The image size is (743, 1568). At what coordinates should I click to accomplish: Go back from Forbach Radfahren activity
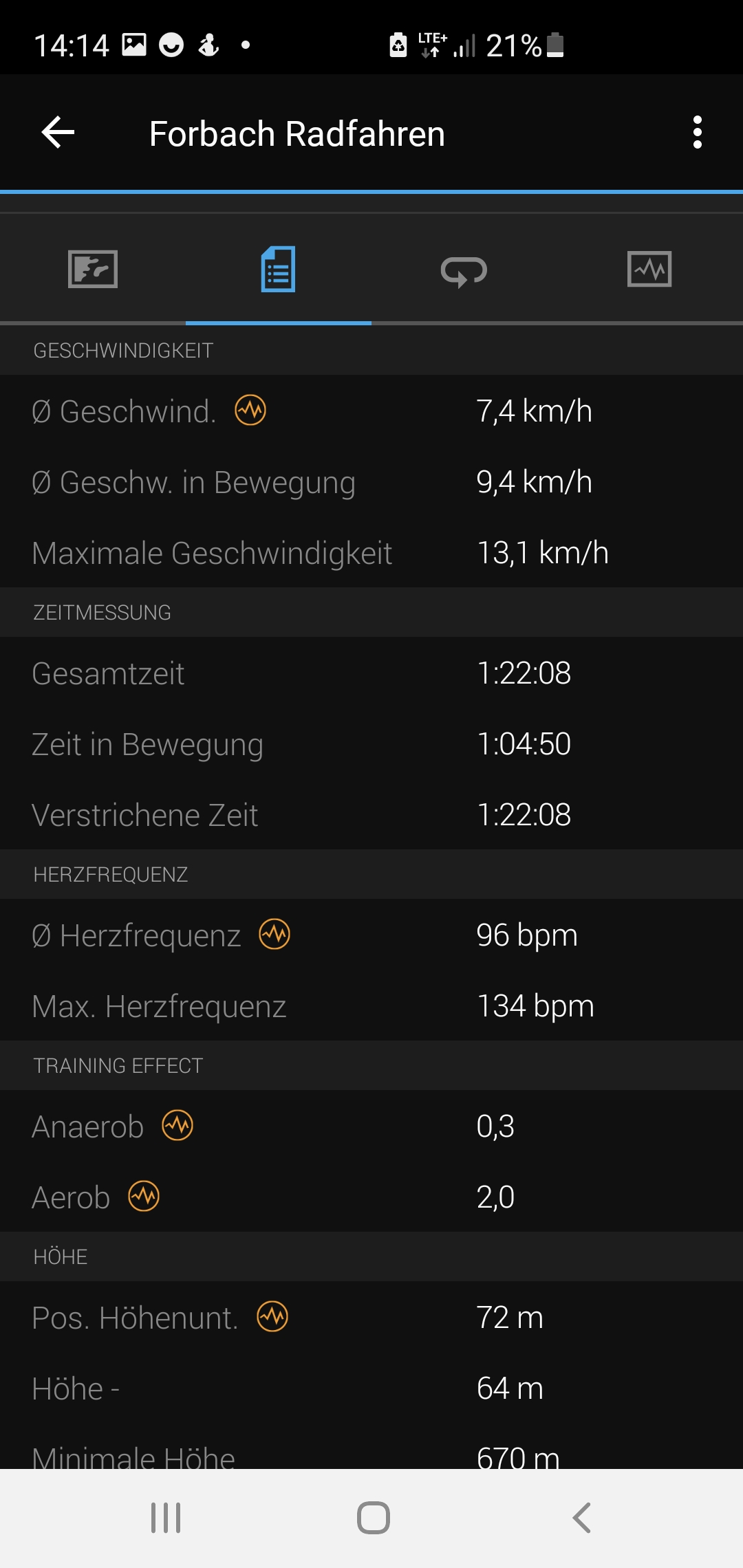[x=58, y=132]
